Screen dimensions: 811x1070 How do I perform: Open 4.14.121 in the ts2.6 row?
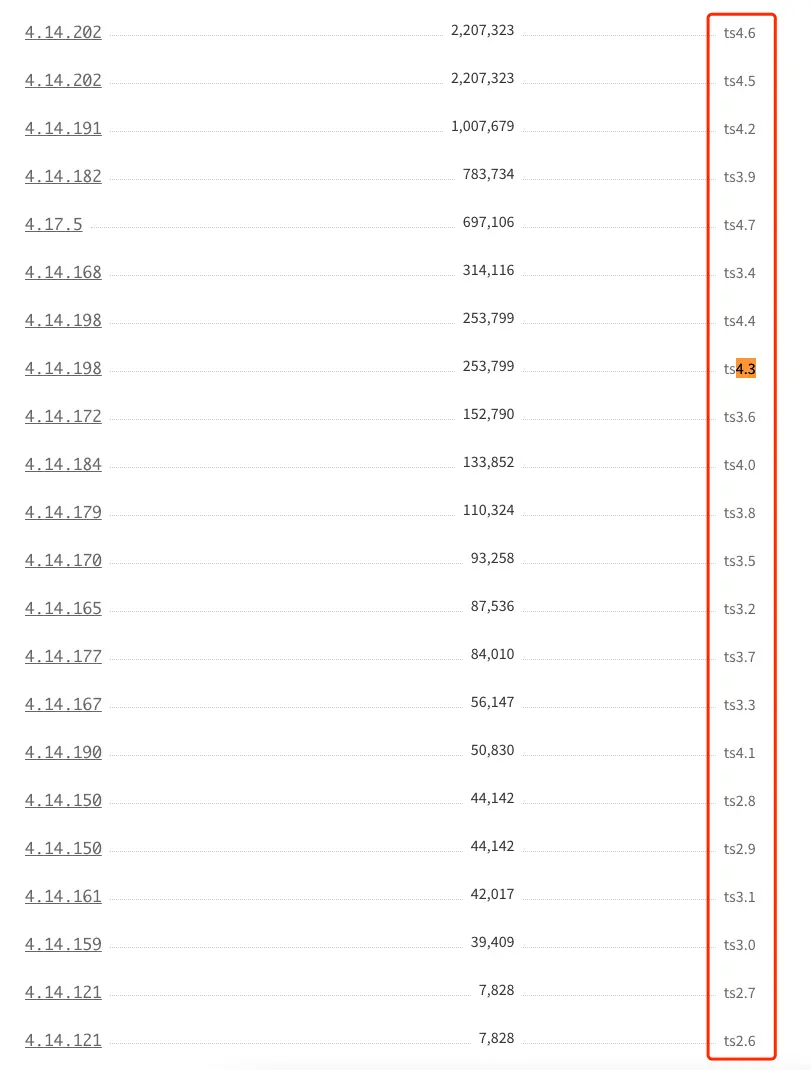[x=63, y=1041]
